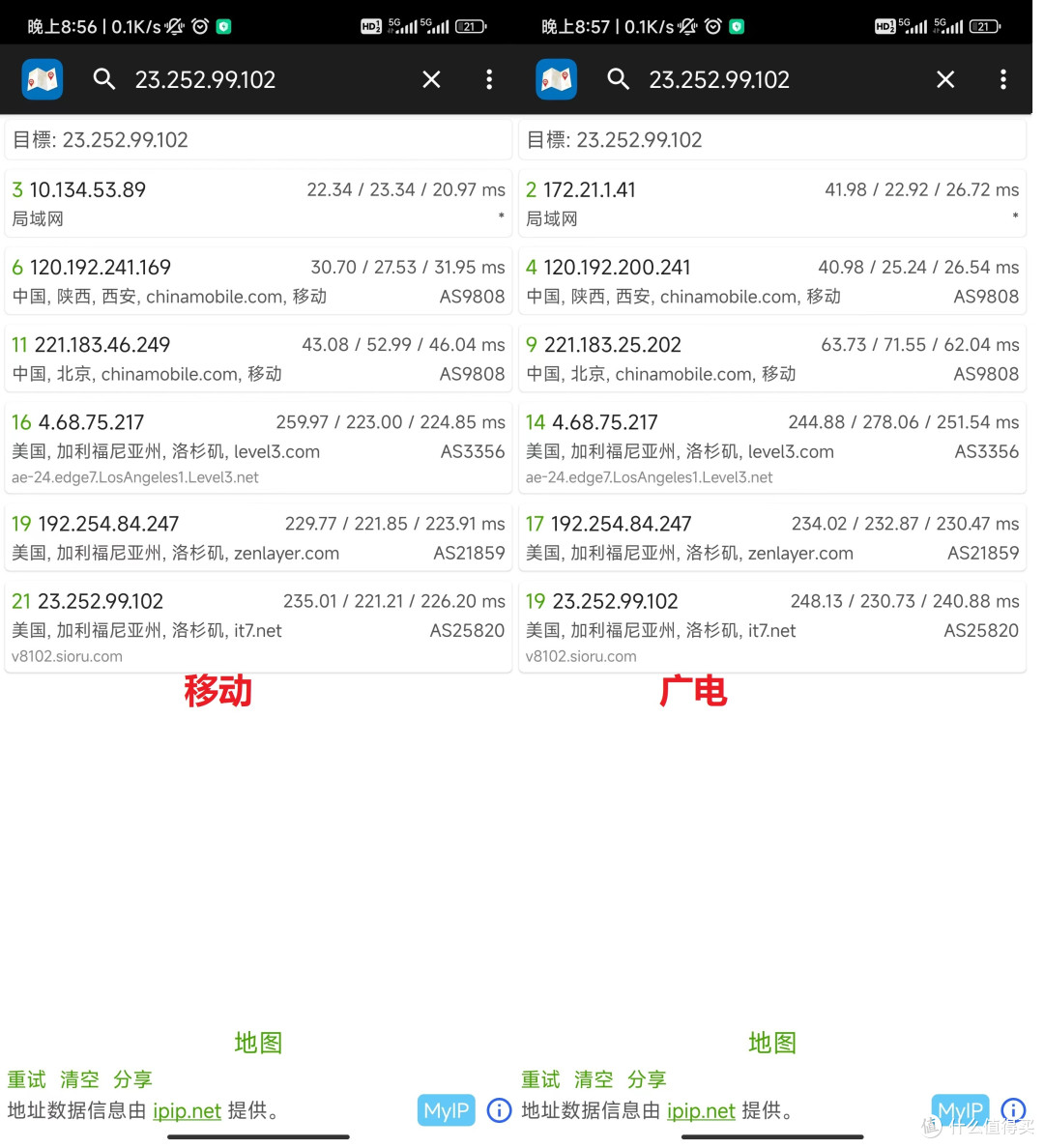Tap the left MyIP button
The height and width of the screenshot is (1148, 1044).
(x=446, y=1110)
